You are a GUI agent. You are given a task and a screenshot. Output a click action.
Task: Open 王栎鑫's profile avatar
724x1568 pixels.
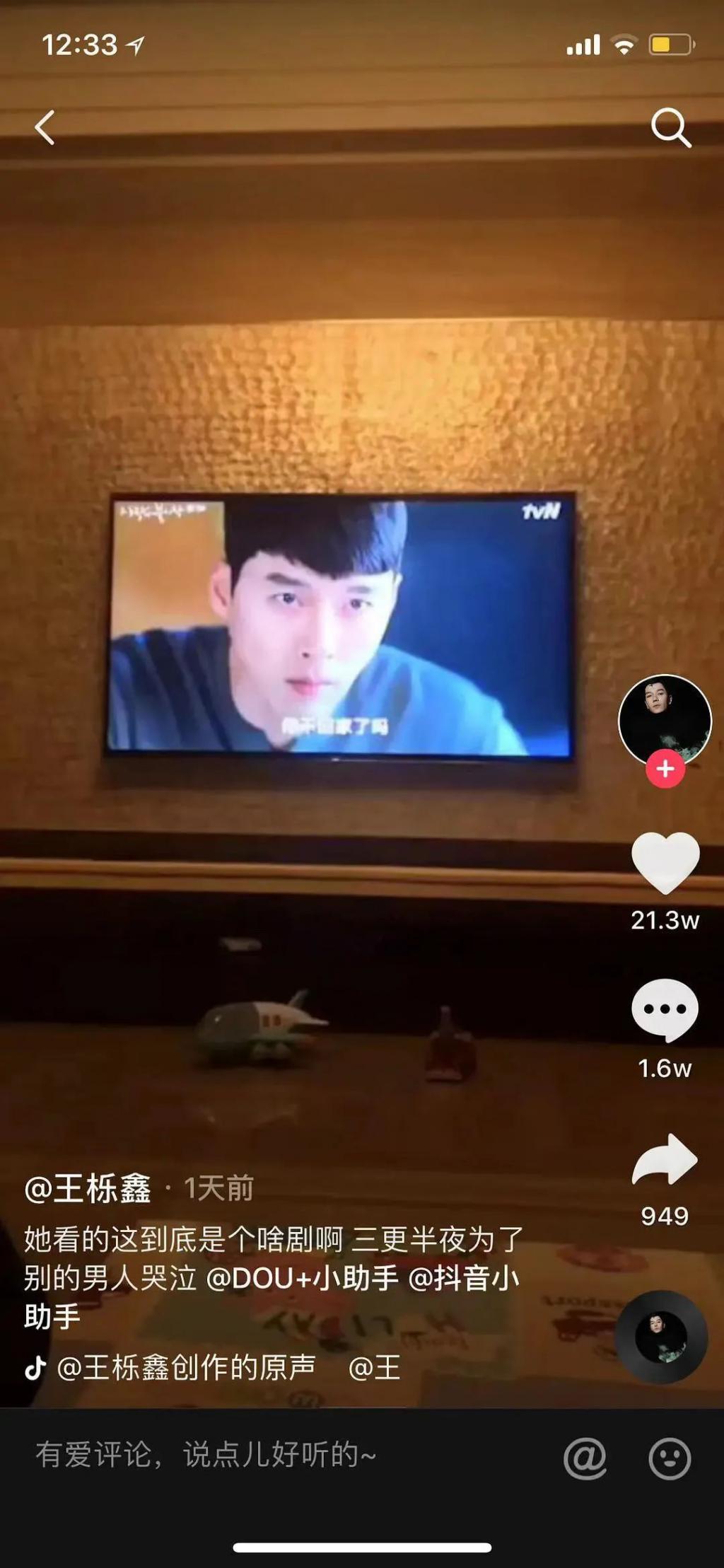coord(664,718)
